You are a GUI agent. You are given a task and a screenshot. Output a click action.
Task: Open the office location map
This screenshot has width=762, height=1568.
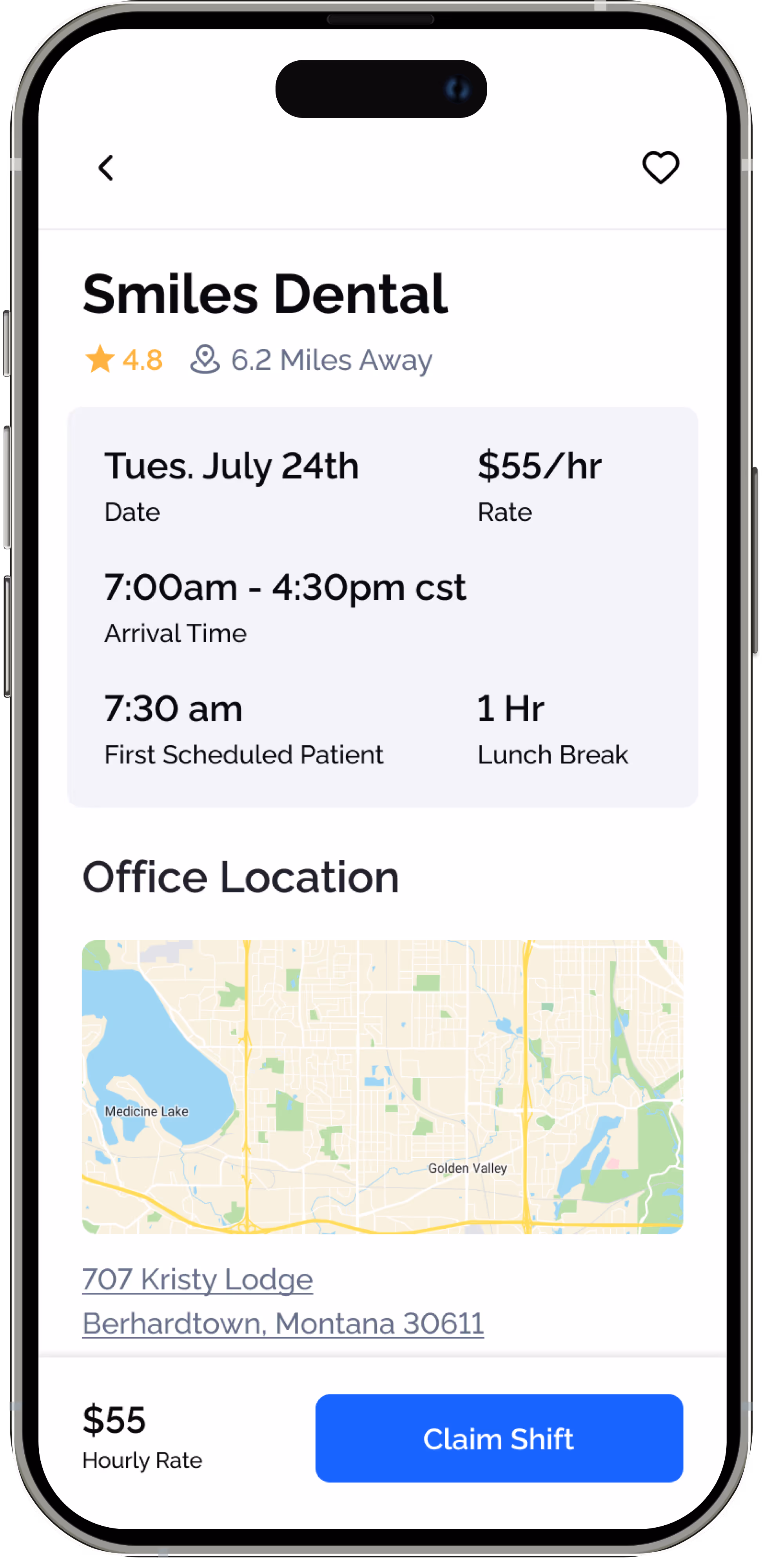(x=382, y=1086)
